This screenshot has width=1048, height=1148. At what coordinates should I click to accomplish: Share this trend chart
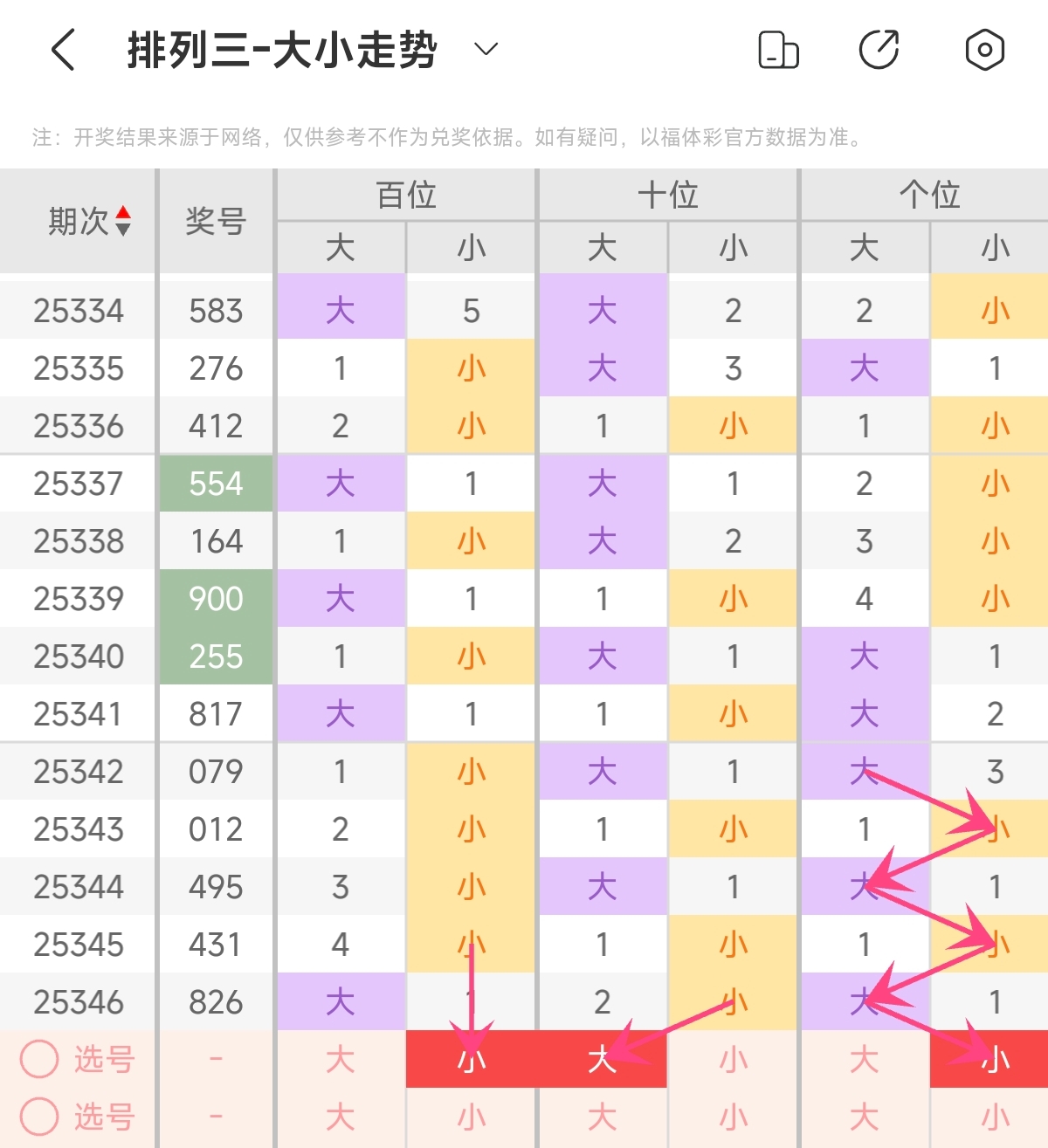(x=879, y=50)
